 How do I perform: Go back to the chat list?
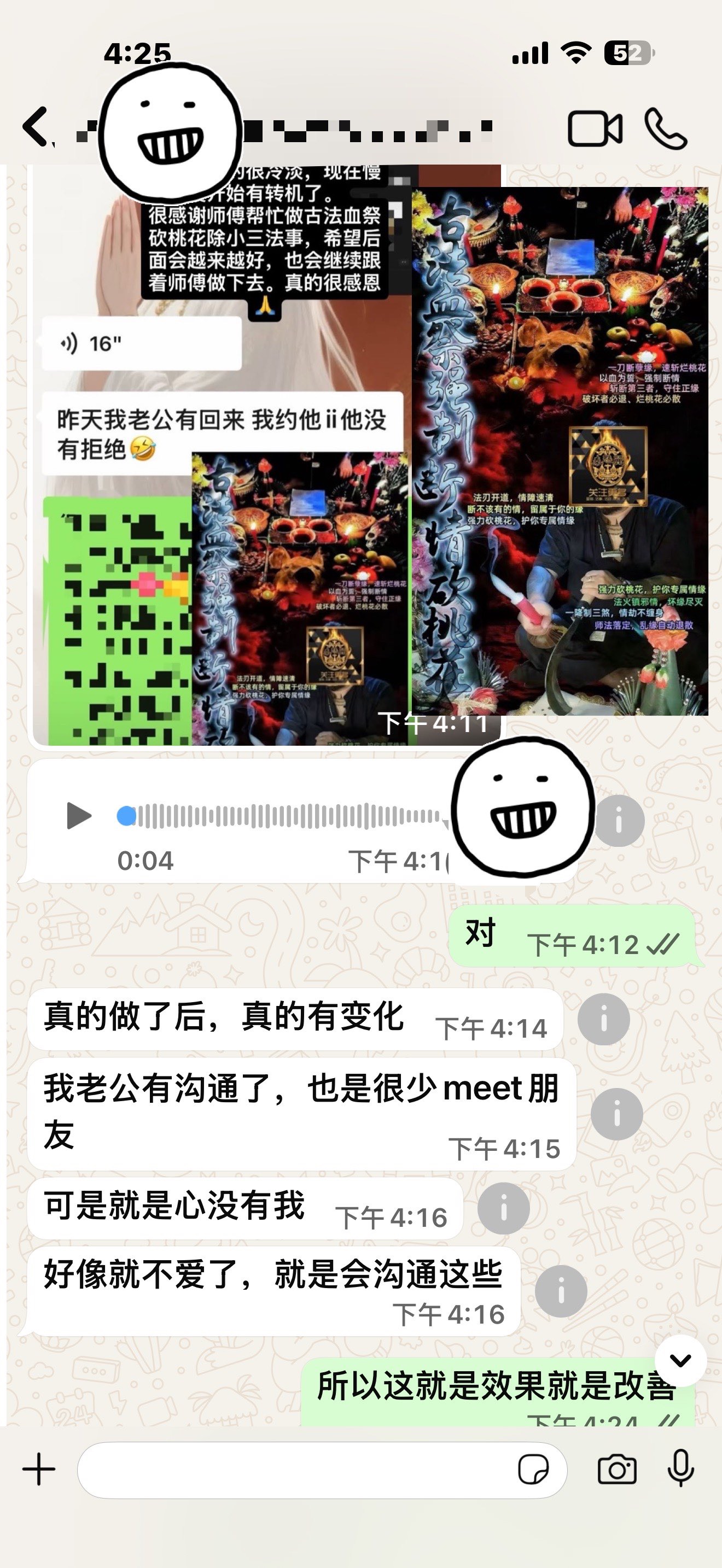click(36, 127)
